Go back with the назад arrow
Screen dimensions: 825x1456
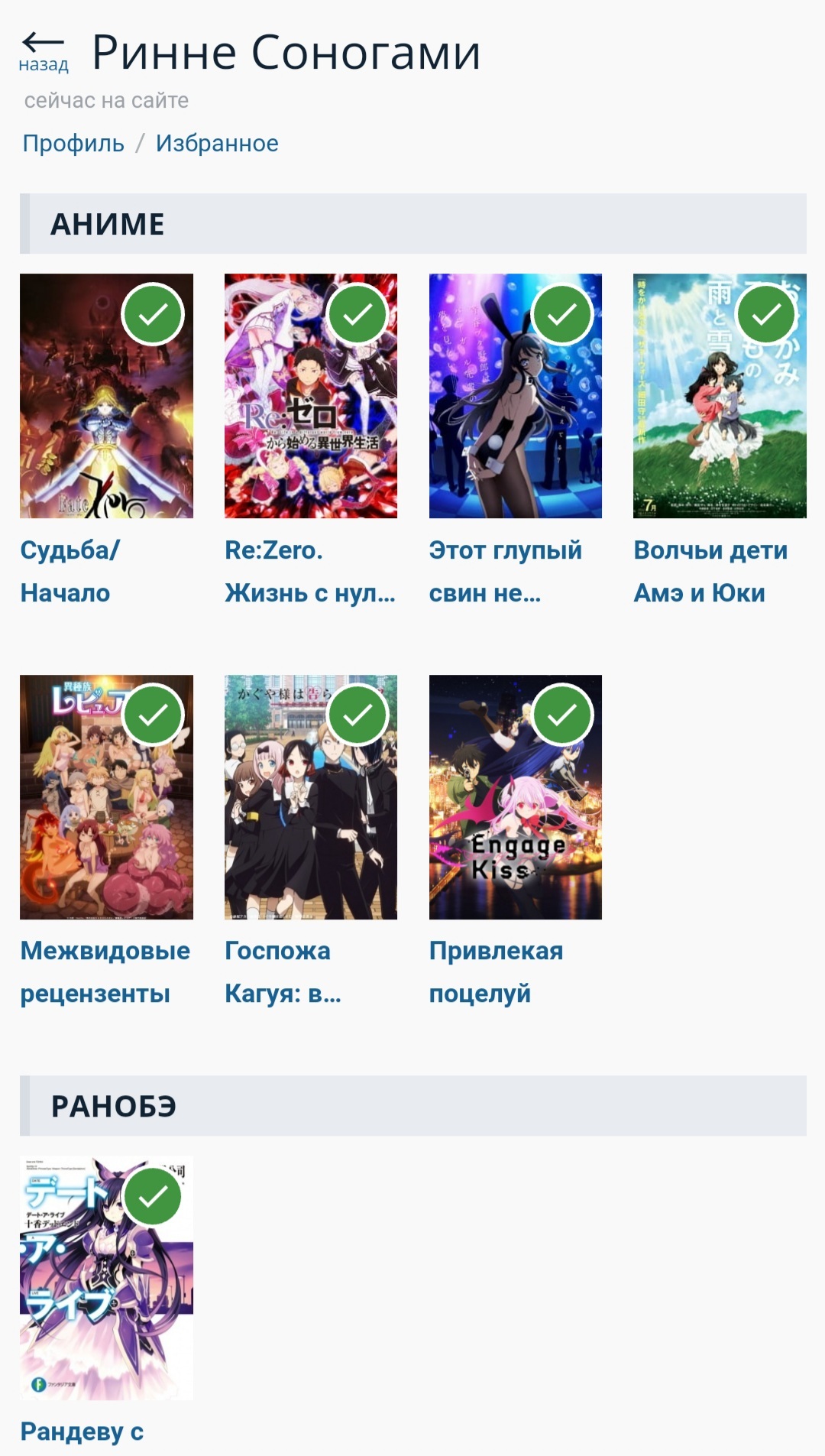pos(44,51)
